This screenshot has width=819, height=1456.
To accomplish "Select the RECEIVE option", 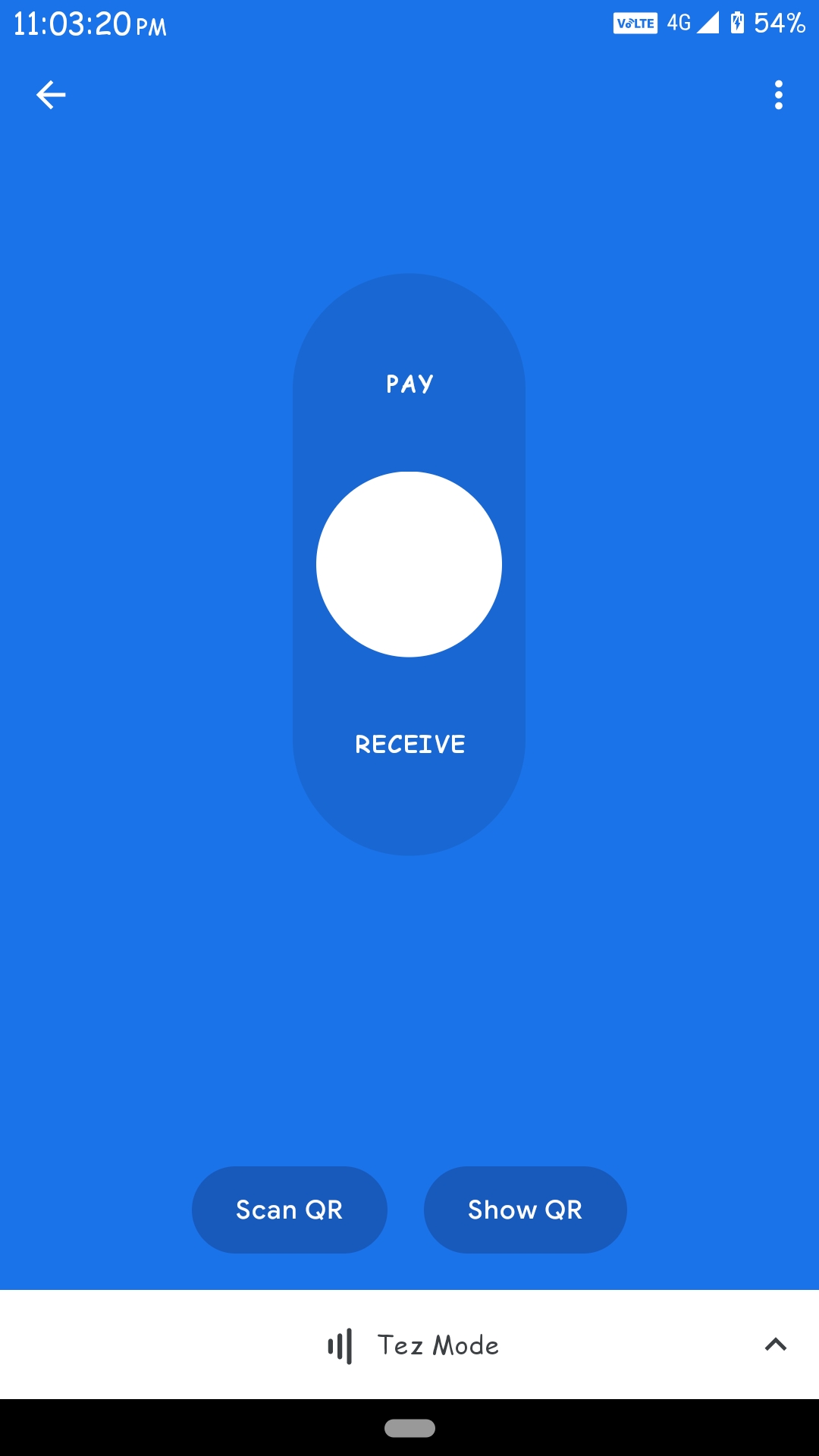I will pos(409,744).
